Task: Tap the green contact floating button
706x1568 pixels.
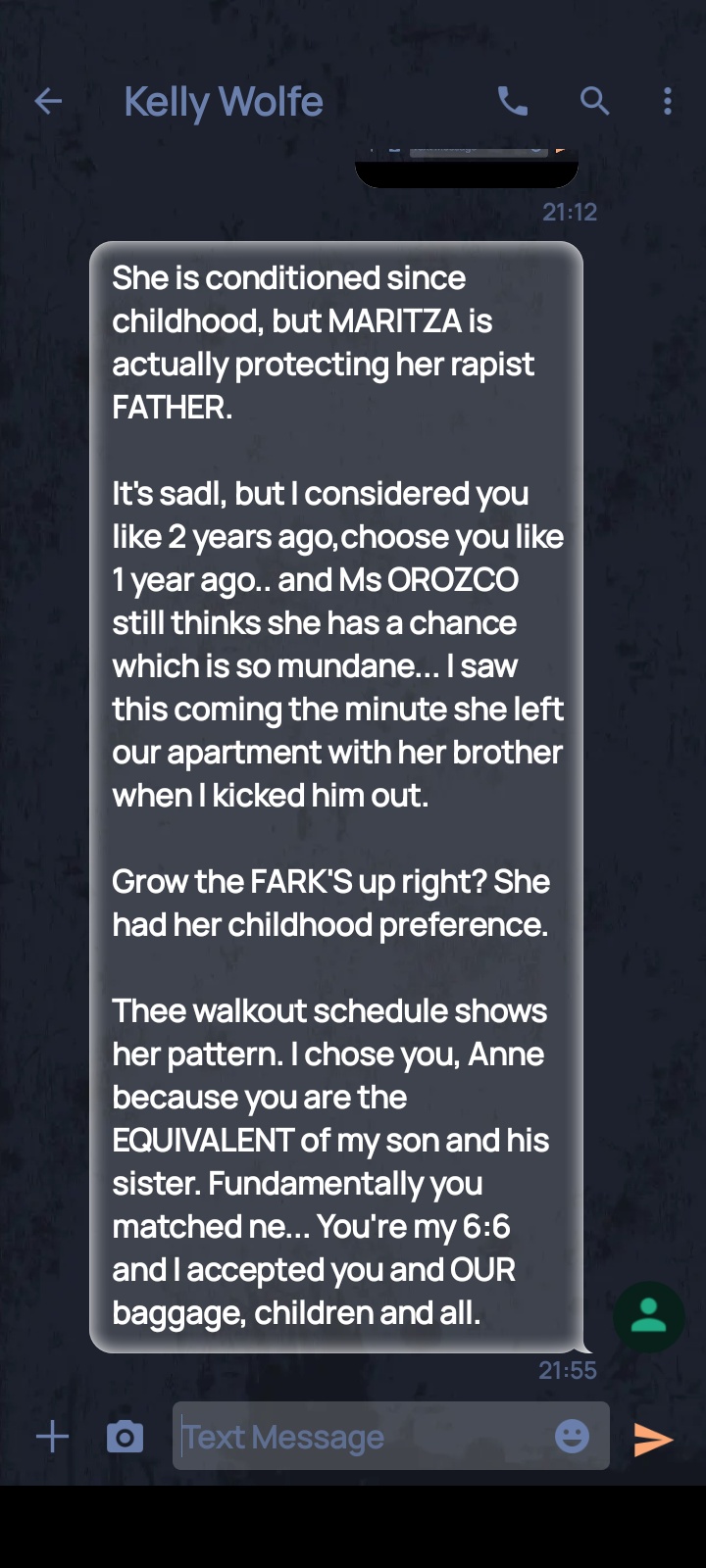Action: 648,1317
